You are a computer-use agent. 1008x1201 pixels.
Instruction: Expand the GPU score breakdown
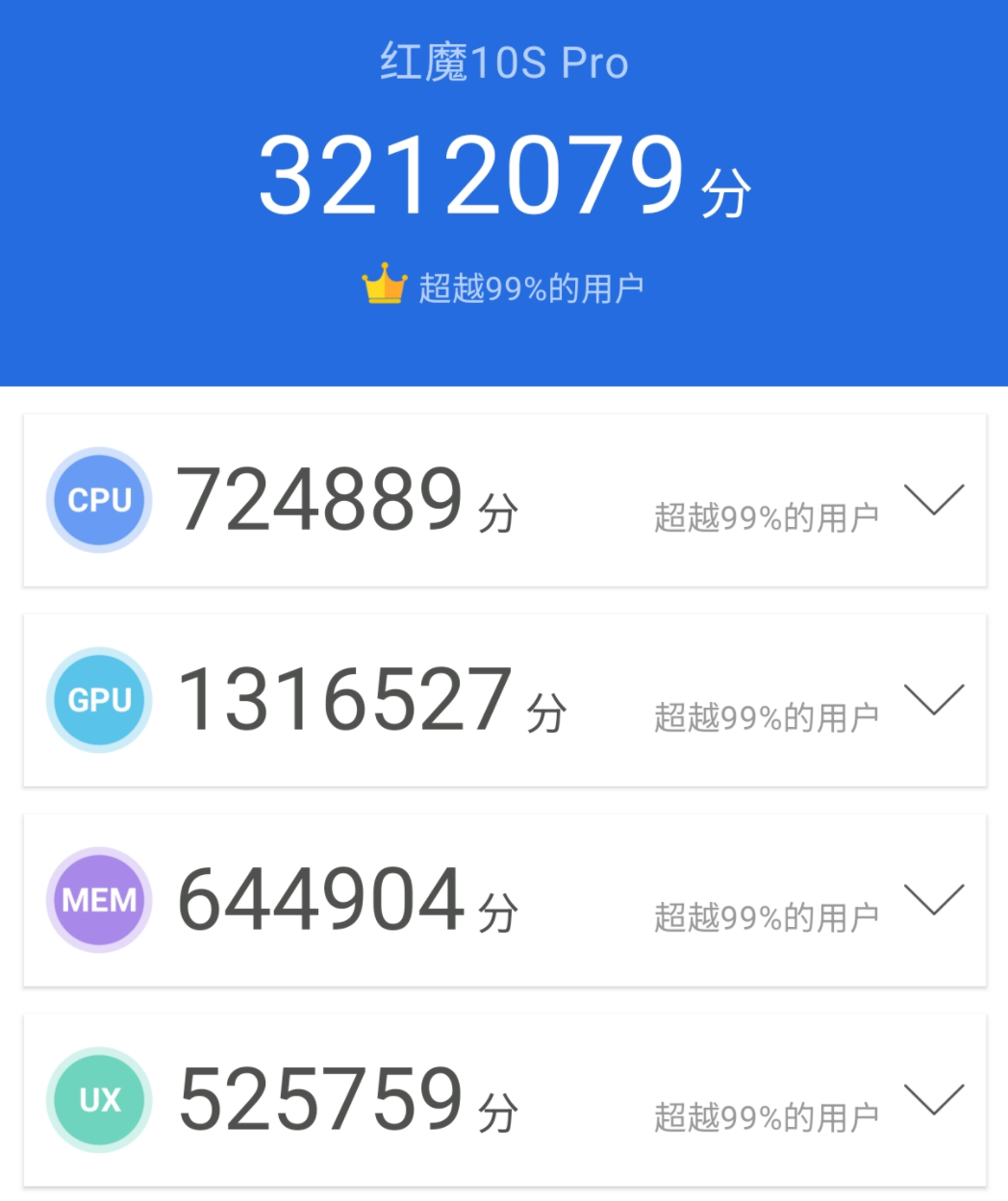pos(934,699)
